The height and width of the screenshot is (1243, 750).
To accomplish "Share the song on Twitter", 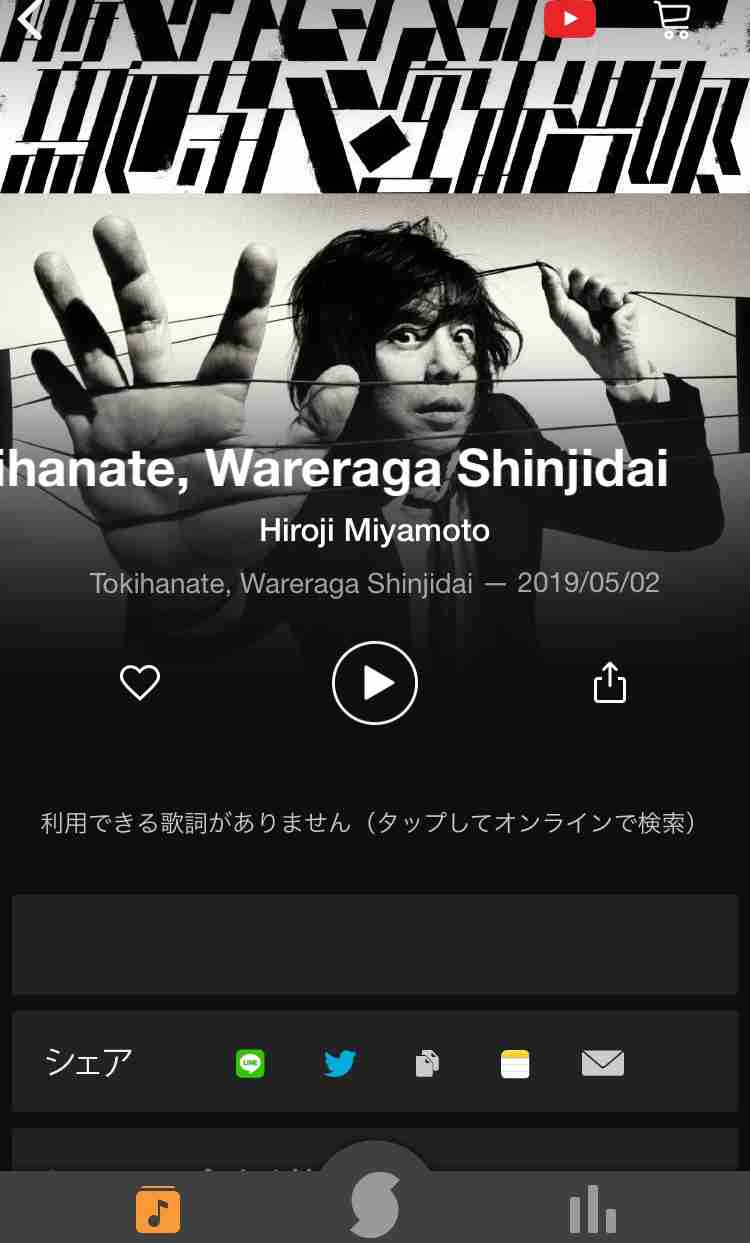I will (x=340, y=1063).
